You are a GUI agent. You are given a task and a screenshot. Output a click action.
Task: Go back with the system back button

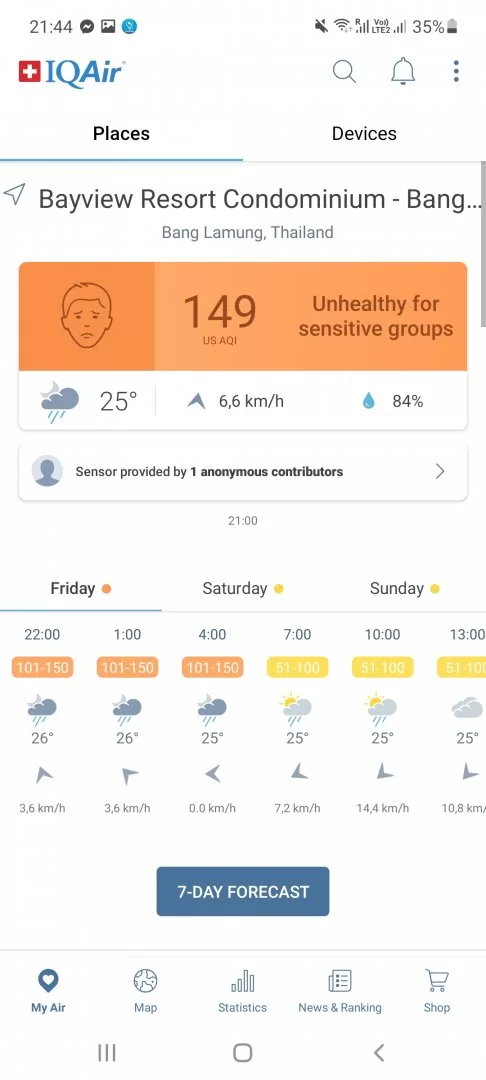[379, 1052]
